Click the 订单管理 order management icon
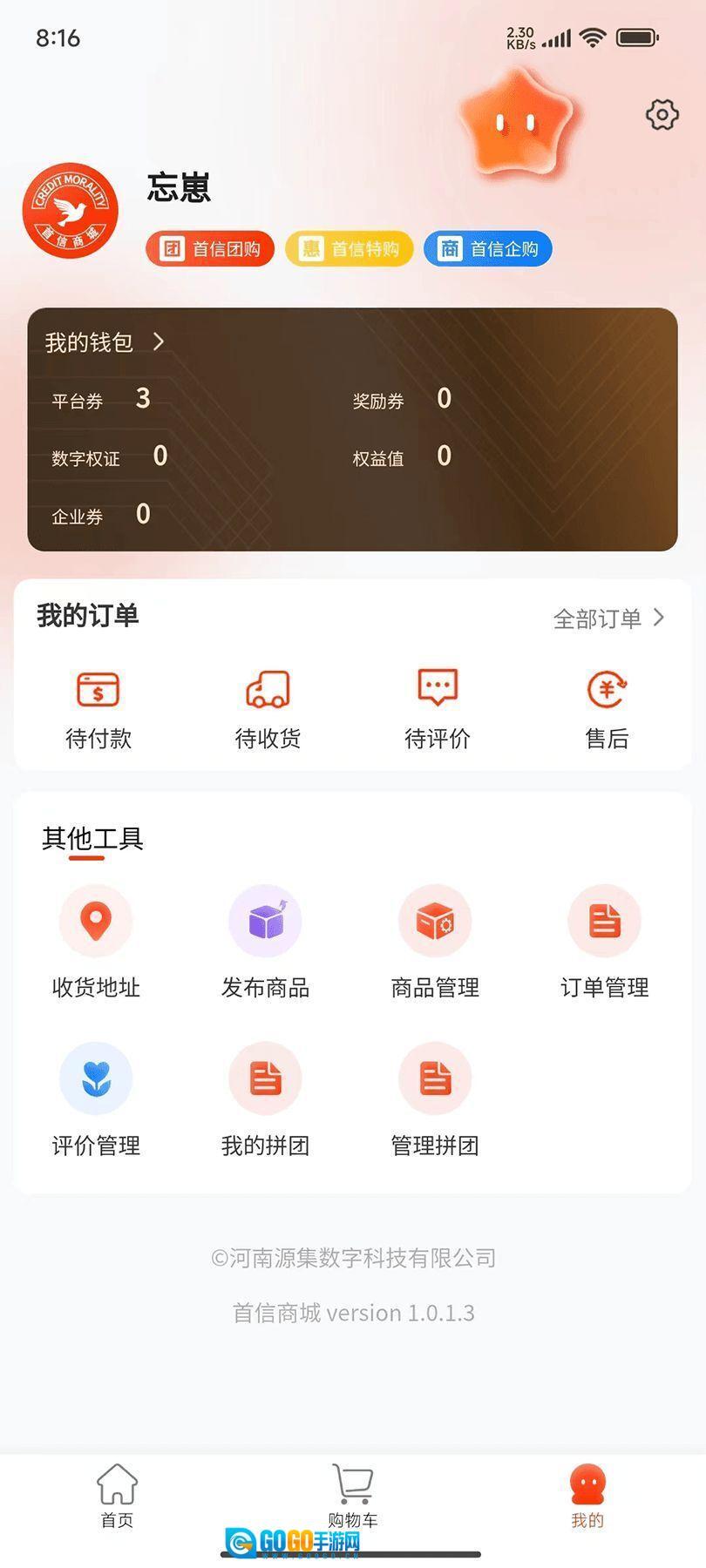 point(606,920)
